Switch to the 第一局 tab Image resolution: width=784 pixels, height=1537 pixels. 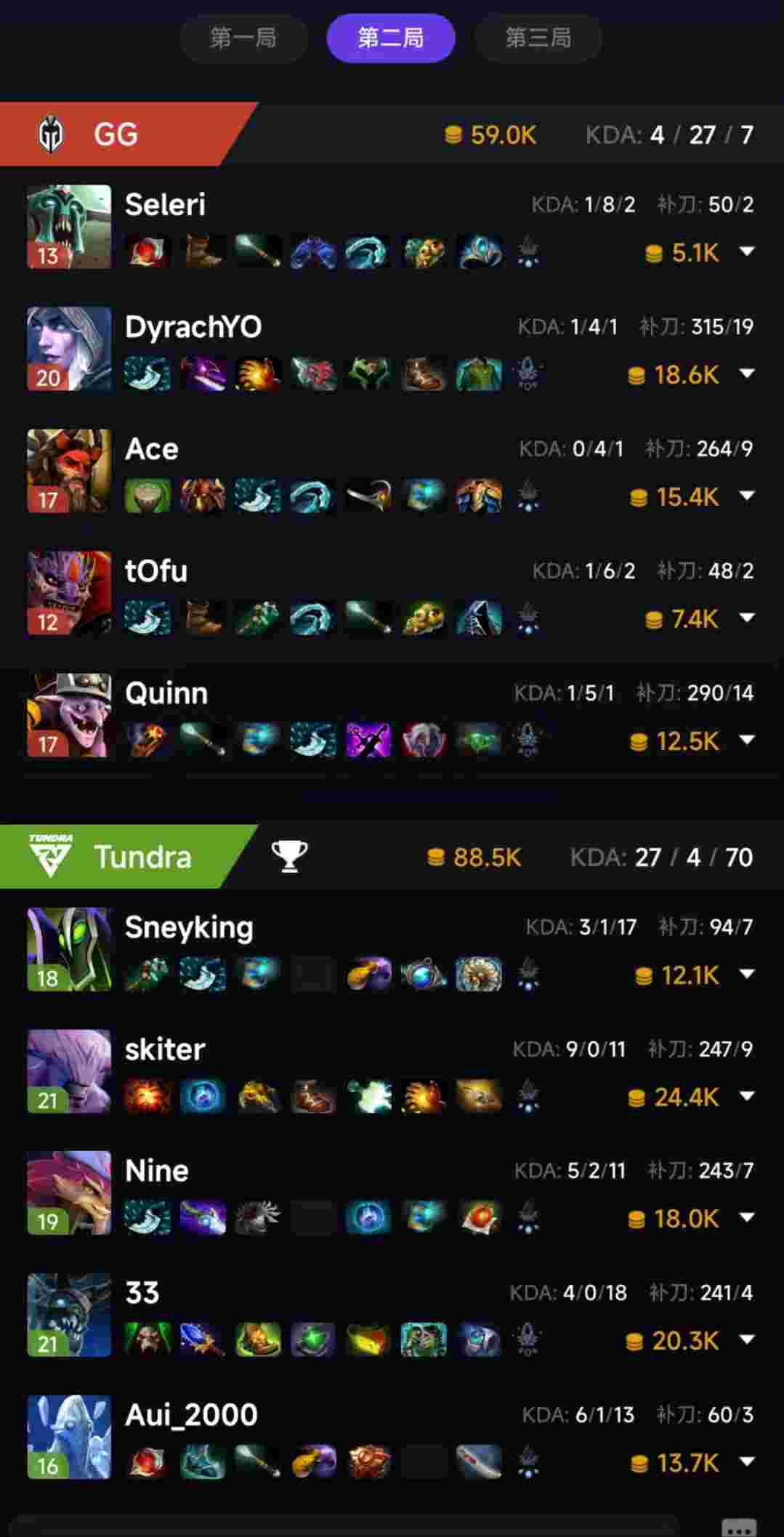pos(243,38)
